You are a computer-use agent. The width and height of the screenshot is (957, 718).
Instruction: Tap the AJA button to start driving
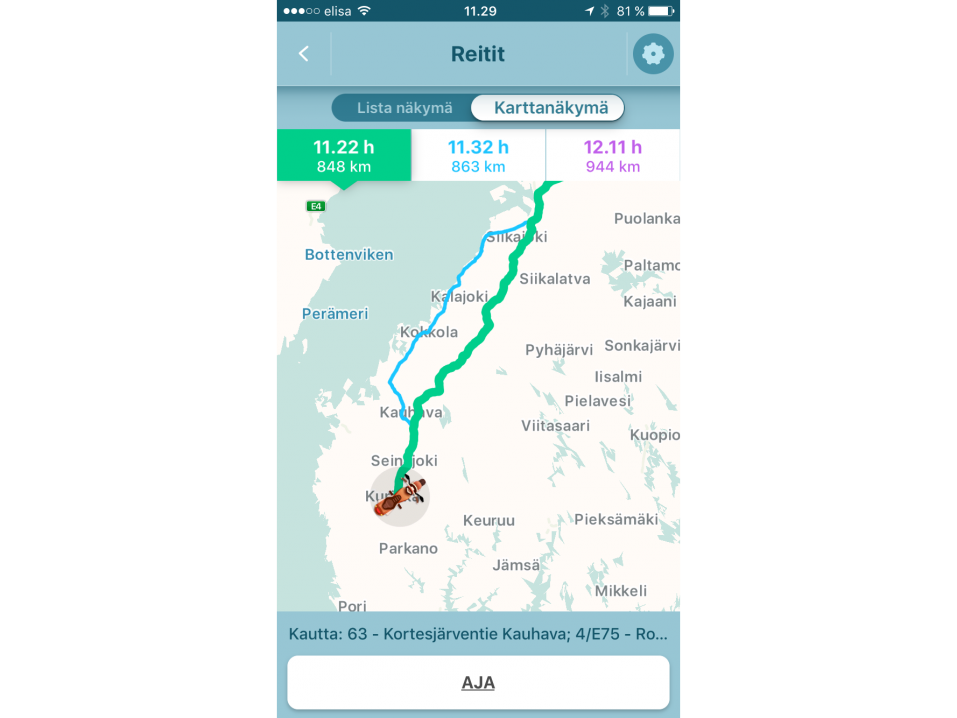478,683
